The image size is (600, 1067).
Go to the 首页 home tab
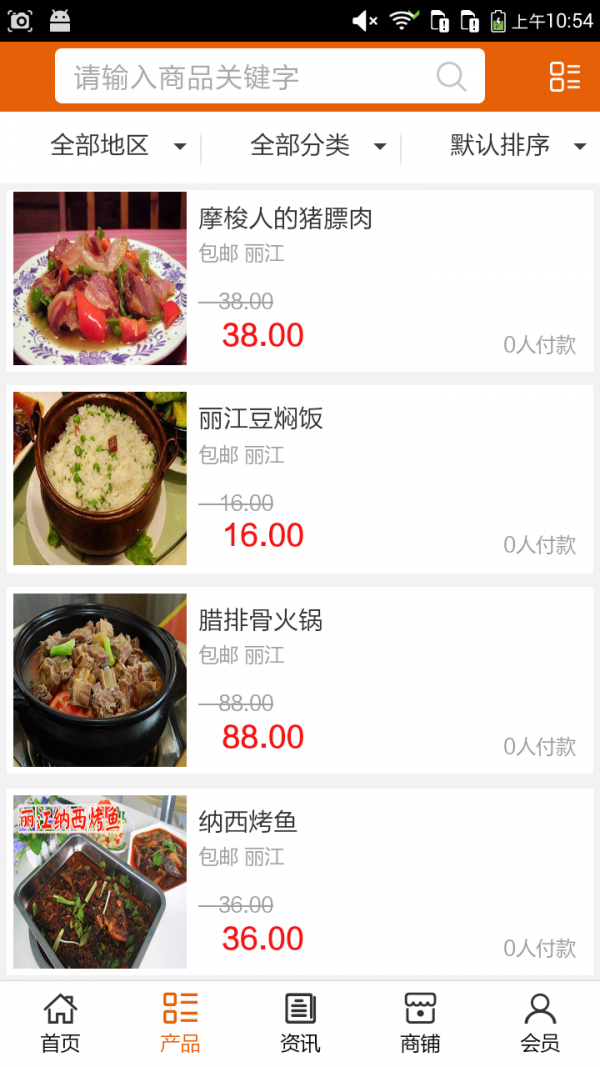point(60,1023)
